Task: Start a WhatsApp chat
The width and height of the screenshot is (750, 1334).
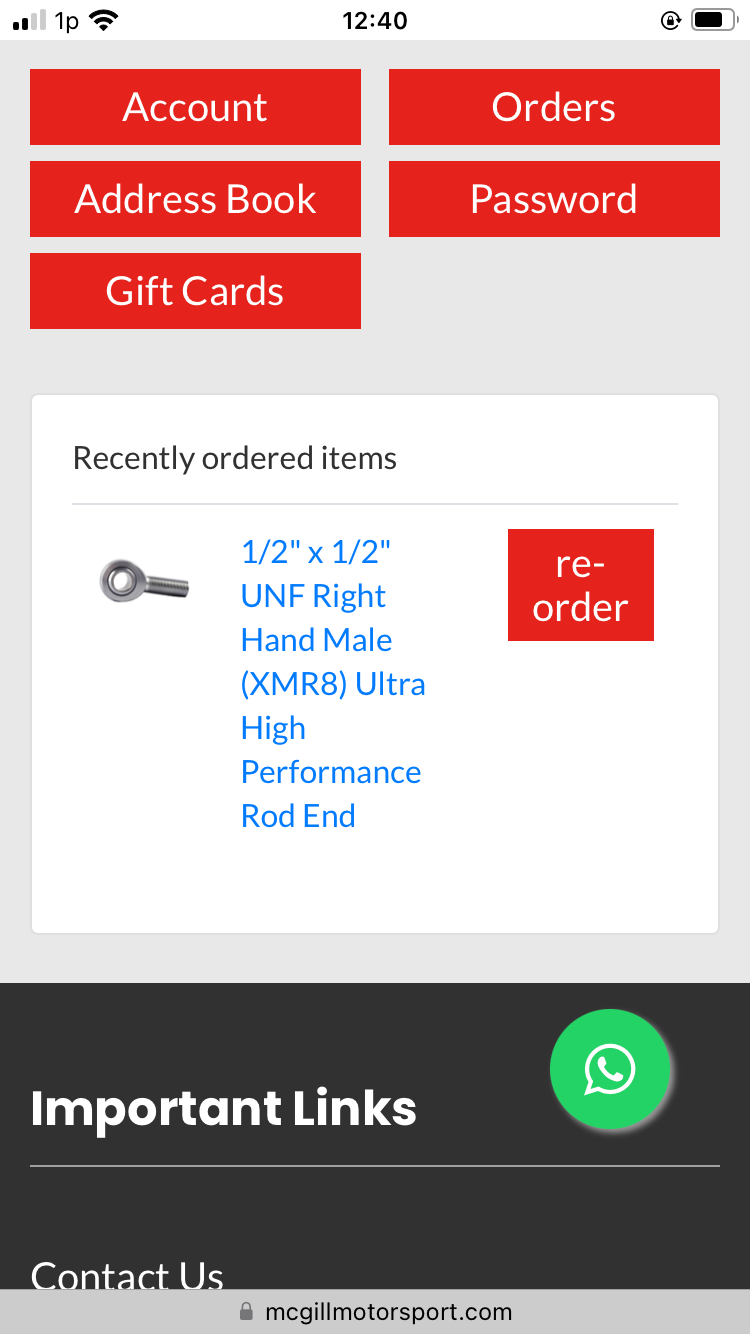Action: [610, 1069]
